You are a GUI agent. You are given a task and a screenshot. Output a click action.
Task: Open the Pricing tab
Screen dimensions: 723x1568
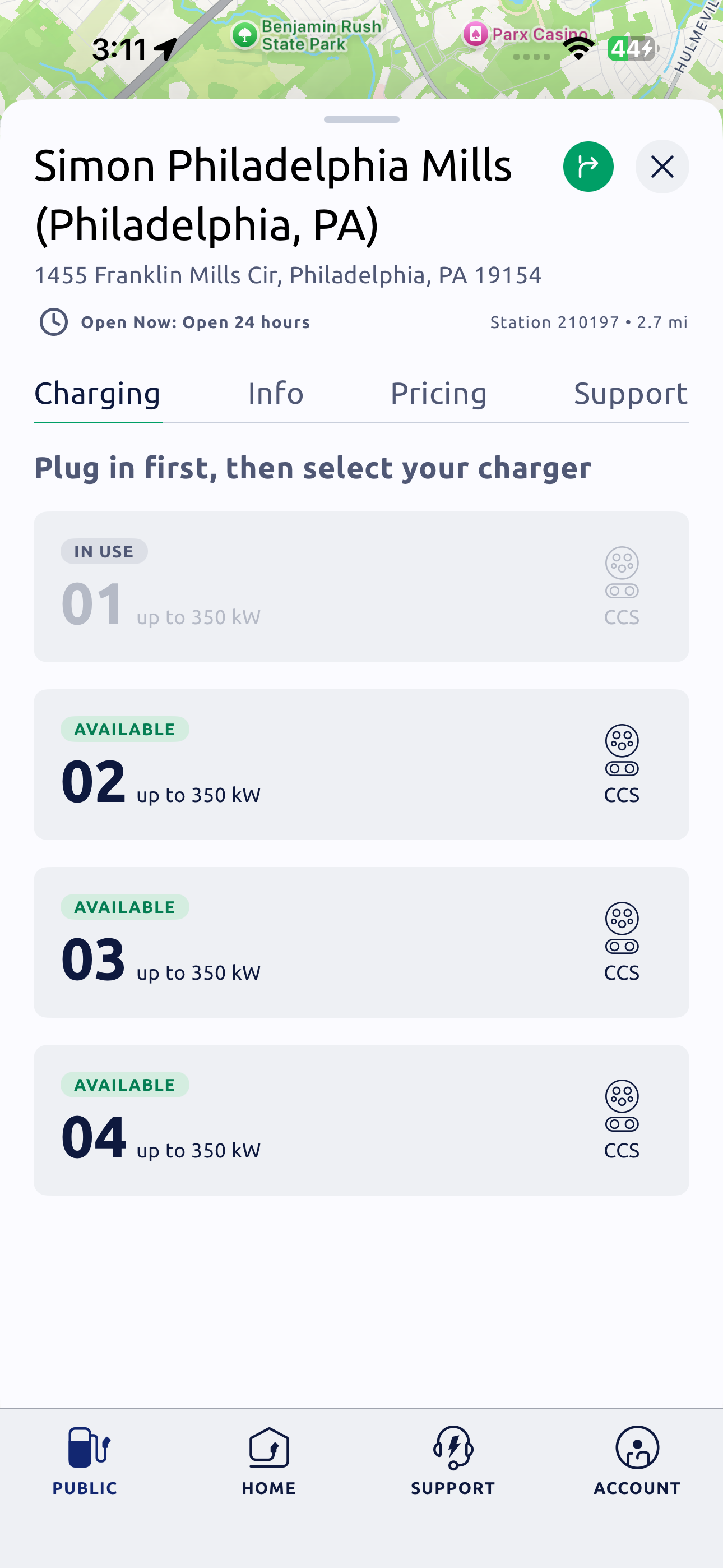(438, 393)
